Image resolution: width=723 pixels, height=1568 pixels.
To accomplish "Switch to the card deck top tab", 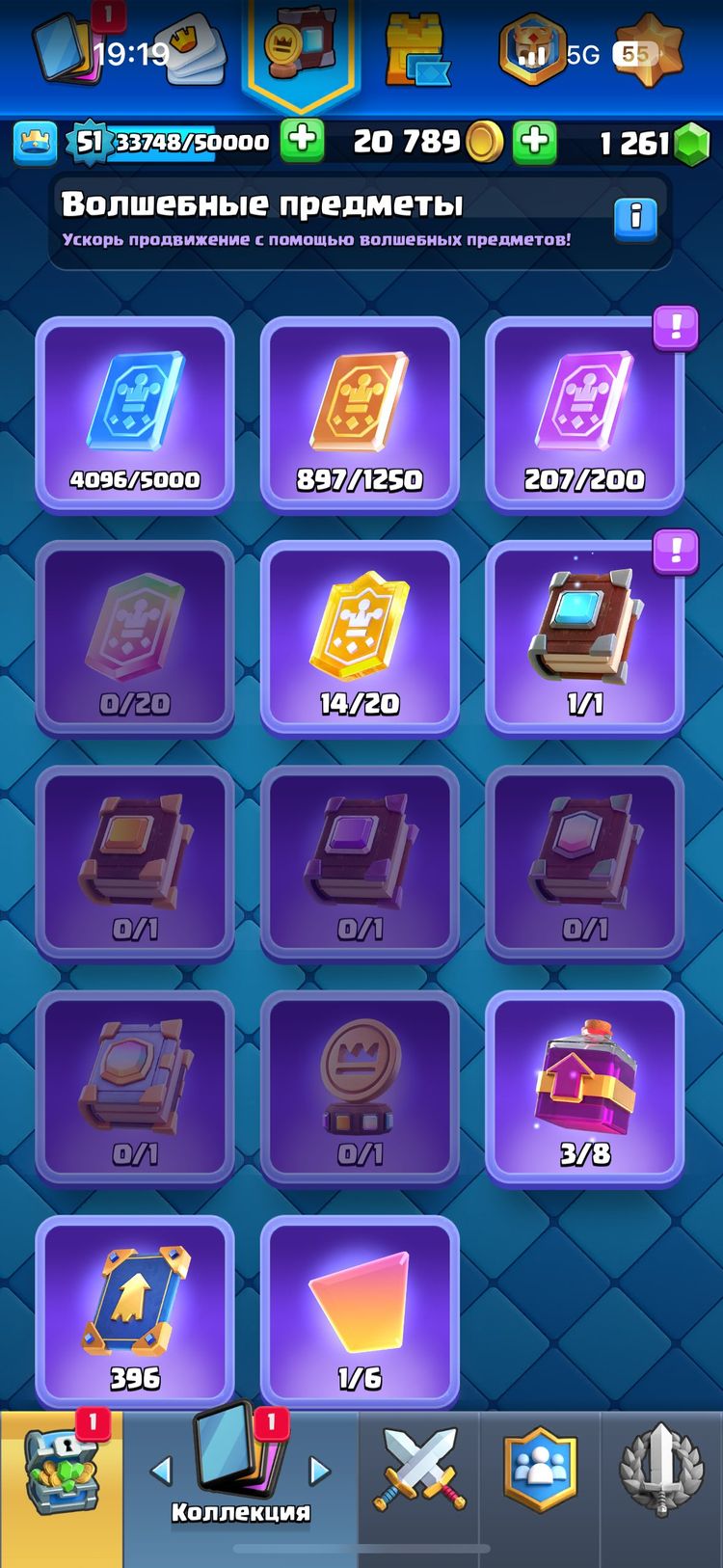I will pos(67,50).
